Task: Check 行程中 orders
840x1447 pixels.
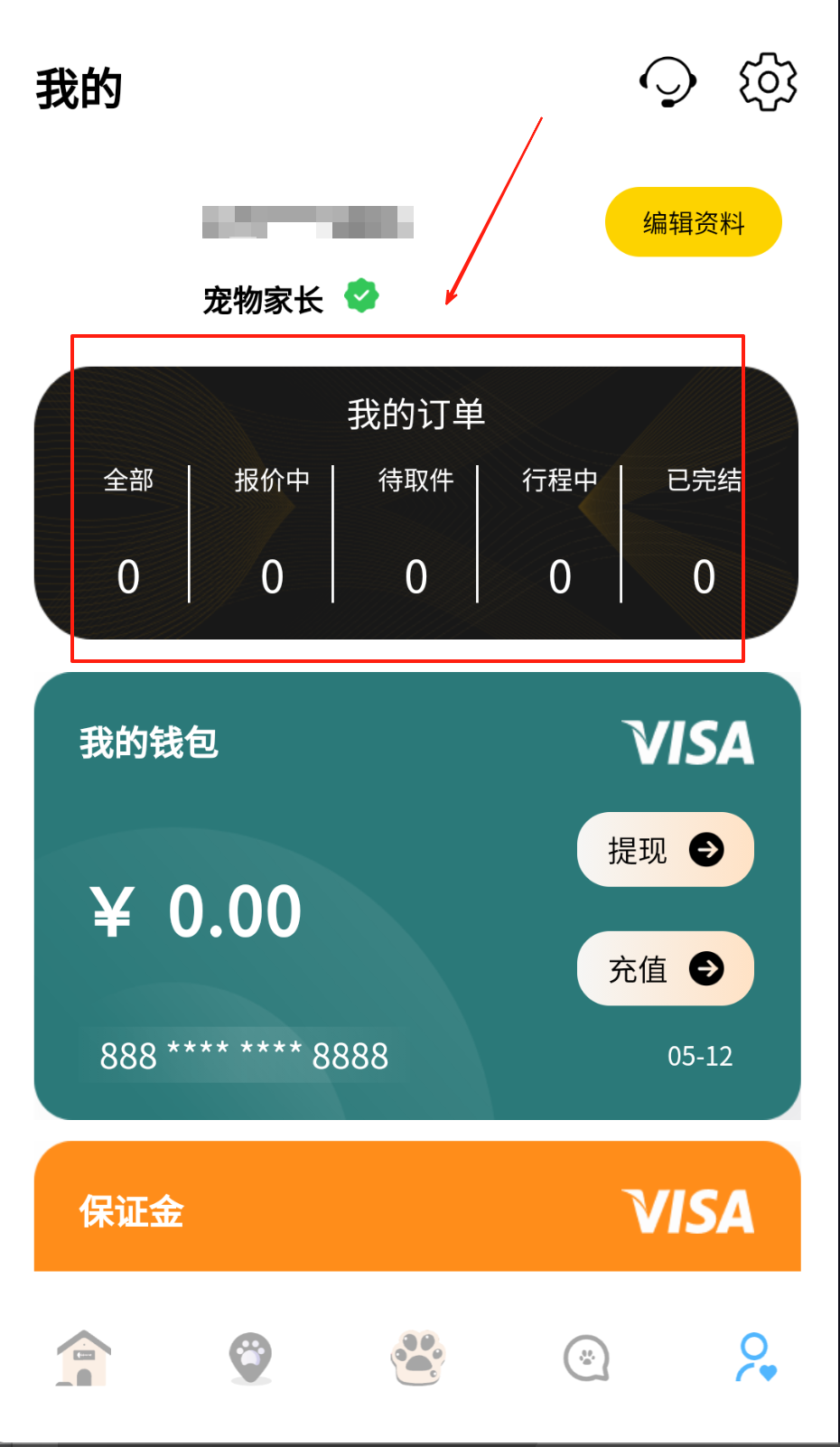Action: coord(559,531)
